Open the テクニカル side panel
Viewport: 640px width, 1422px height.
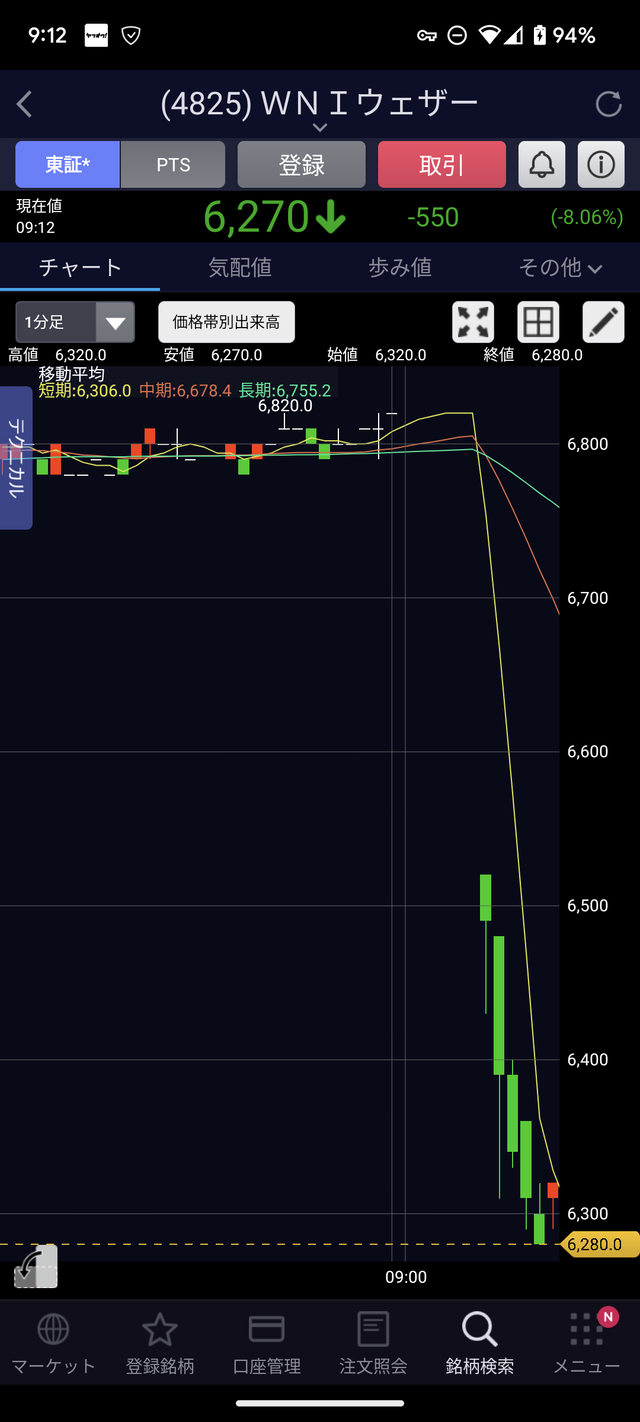16,457
